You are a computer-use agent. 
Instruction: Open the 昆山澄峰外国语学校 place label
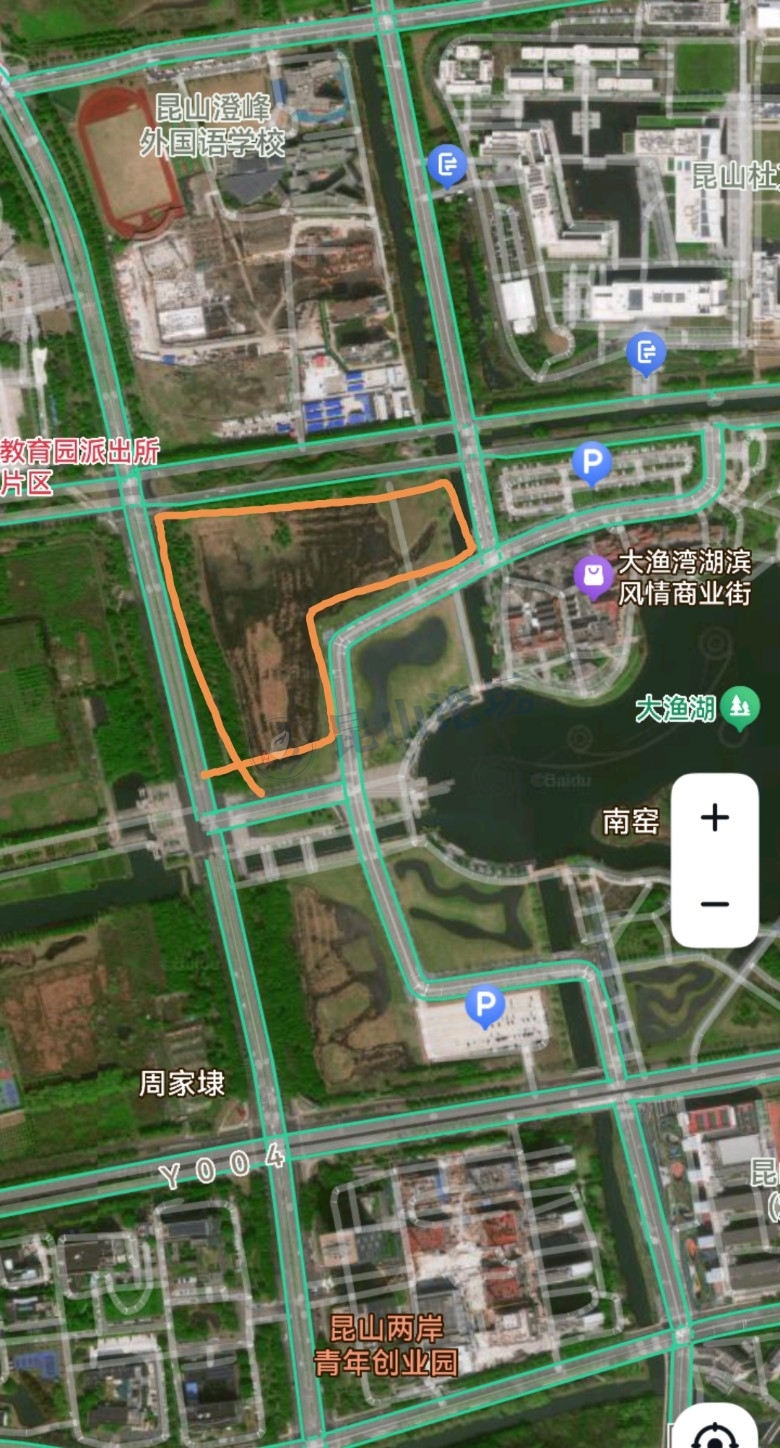click(212, 125)
